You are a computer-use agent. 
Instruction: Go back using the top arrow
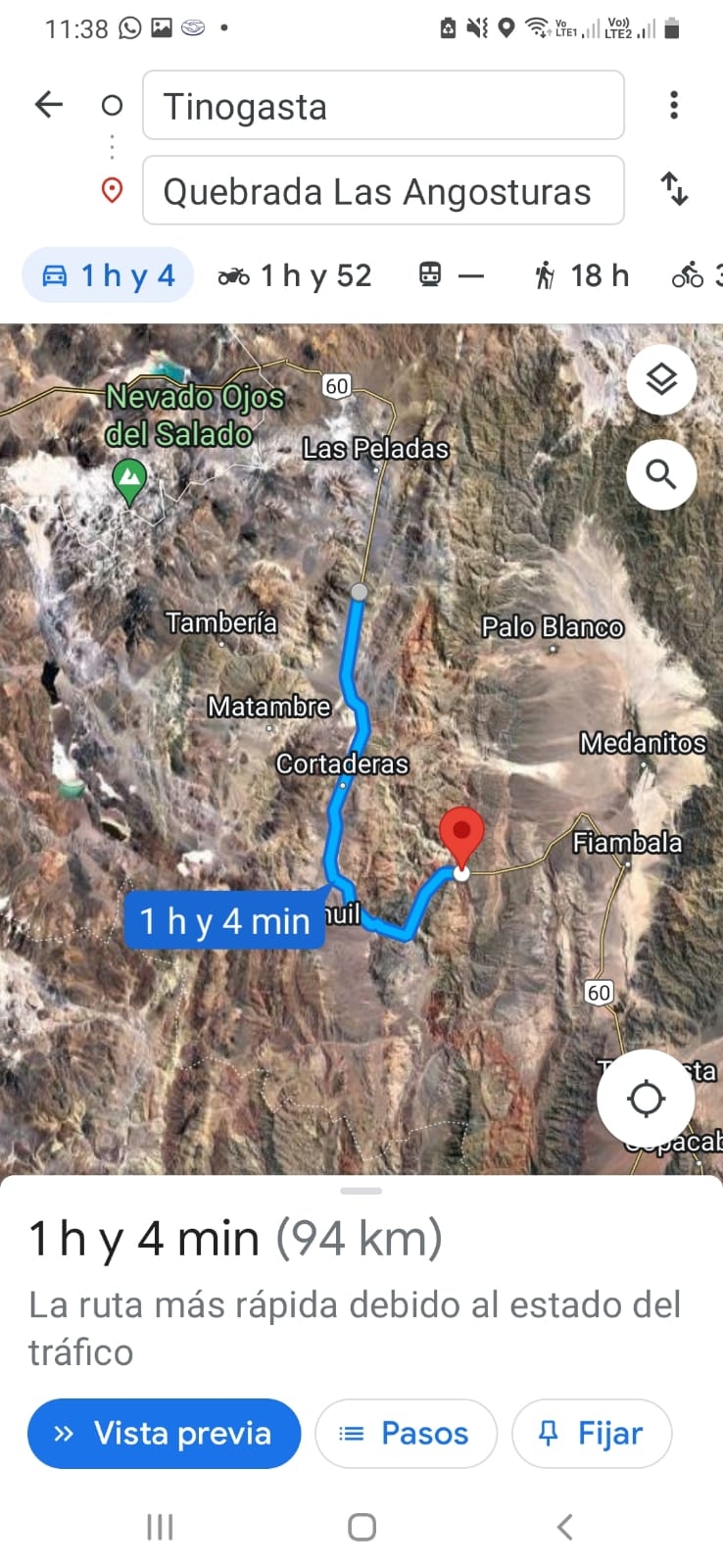click(49, 104)
